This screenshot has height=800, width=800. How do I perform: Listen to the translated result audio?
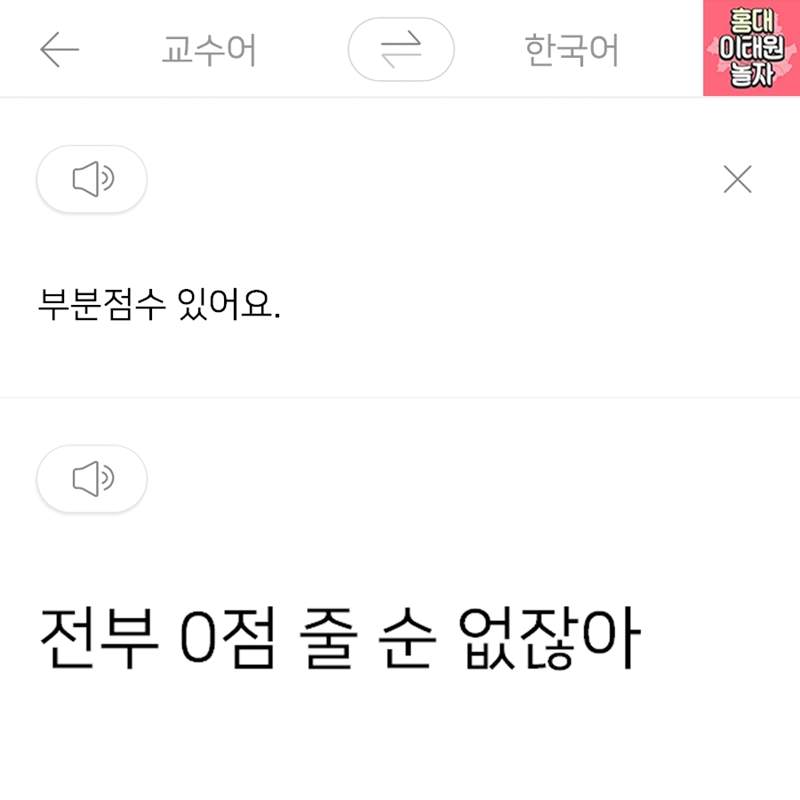(x=92, y=479)
